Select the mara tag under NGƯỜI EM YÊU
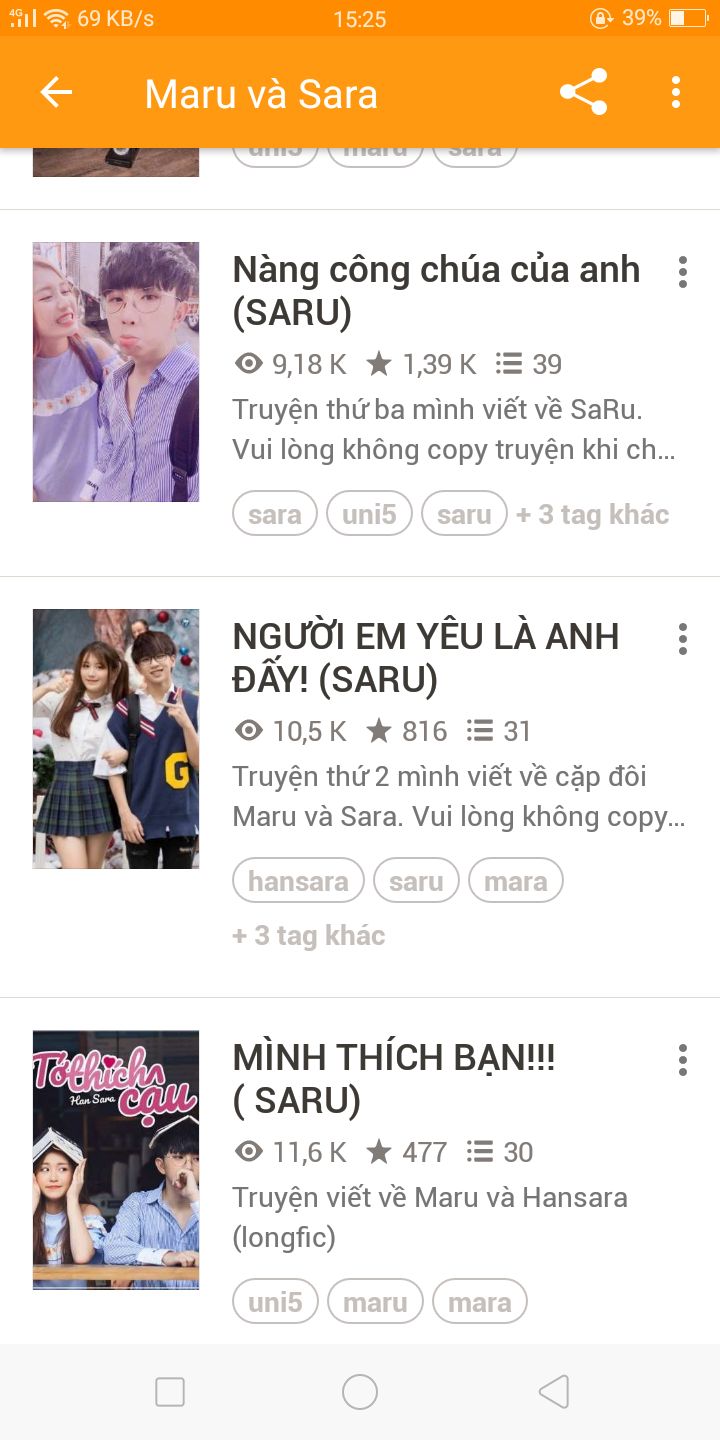This screenshot has width=720, height=1440. [x=516, y=881]
